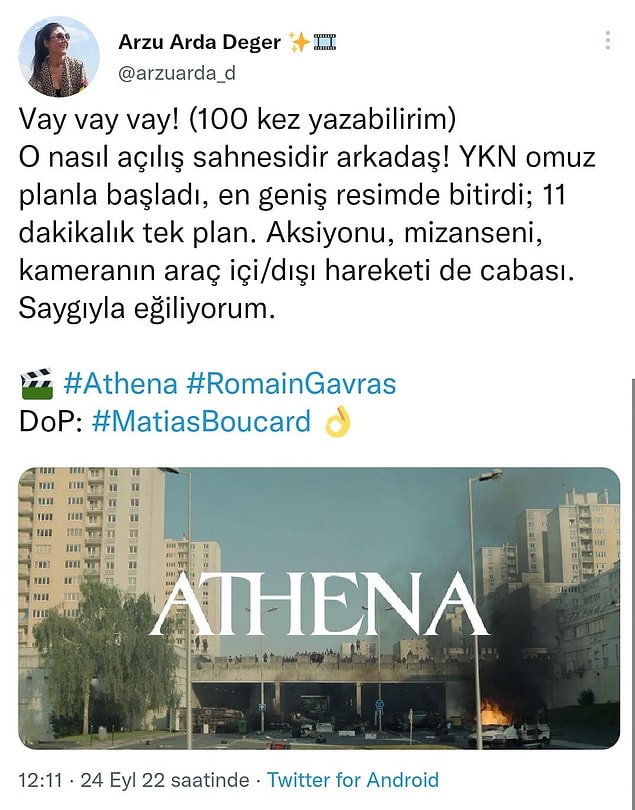
Task: Tap the Twitter for Android source link
Action: [x=353, y=779]
